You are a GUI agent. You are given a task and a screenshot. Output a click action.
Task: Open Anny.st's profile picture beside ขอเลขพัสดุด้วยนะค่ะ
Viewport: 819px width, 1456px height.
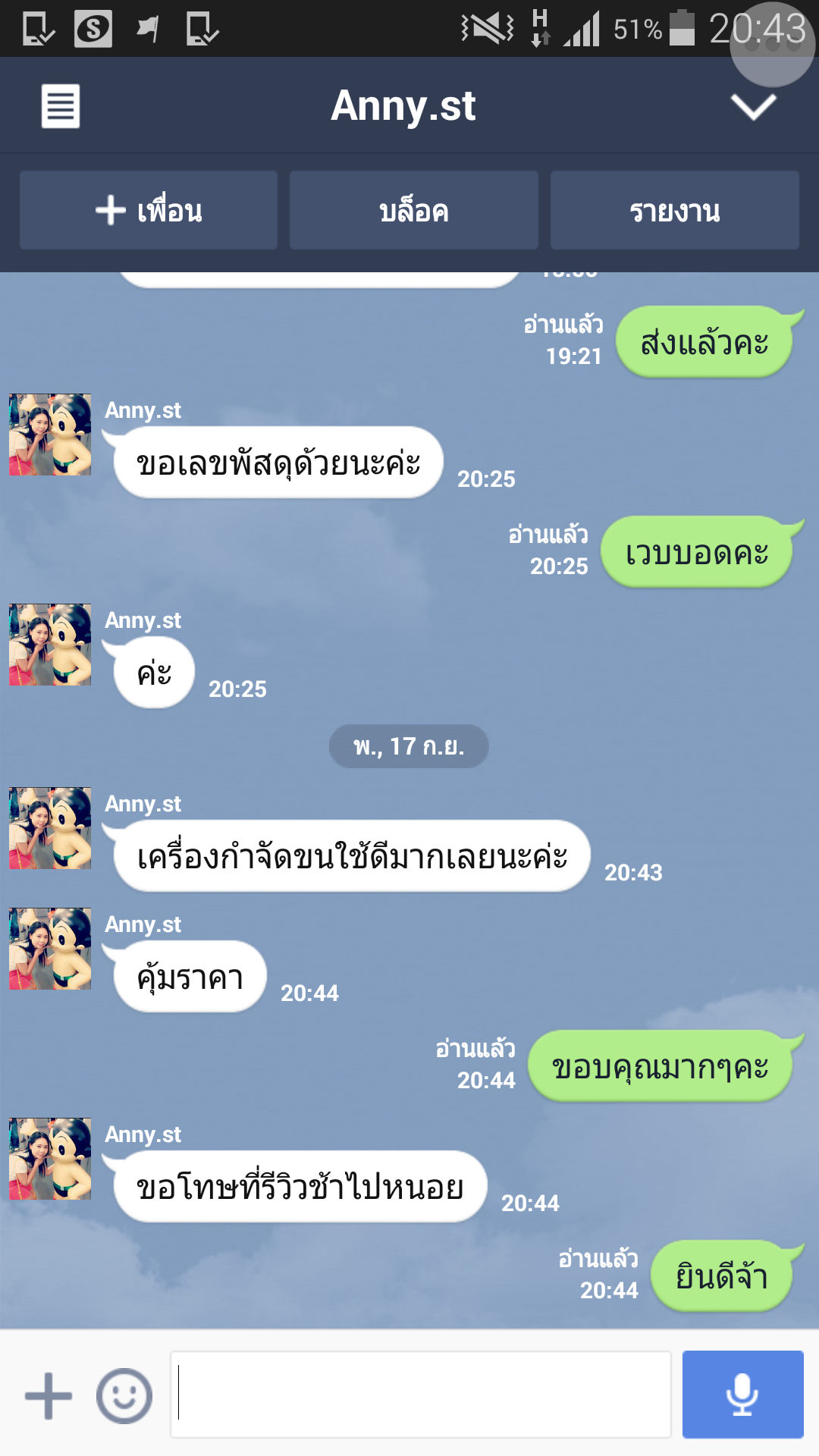pyautogui.click(x=50, y=435)
